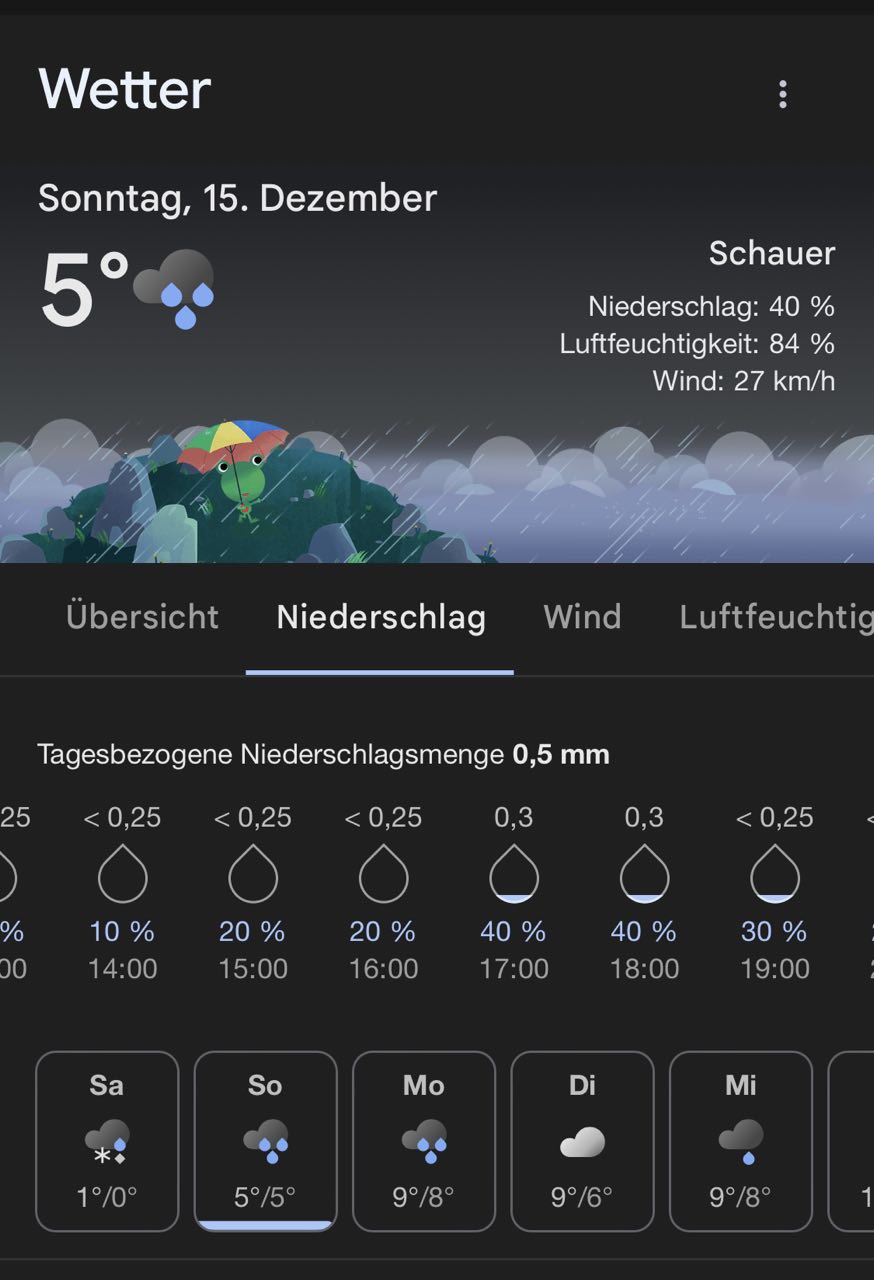Choose Wednesday's forecast card (Mi)

coord(740,1141)
